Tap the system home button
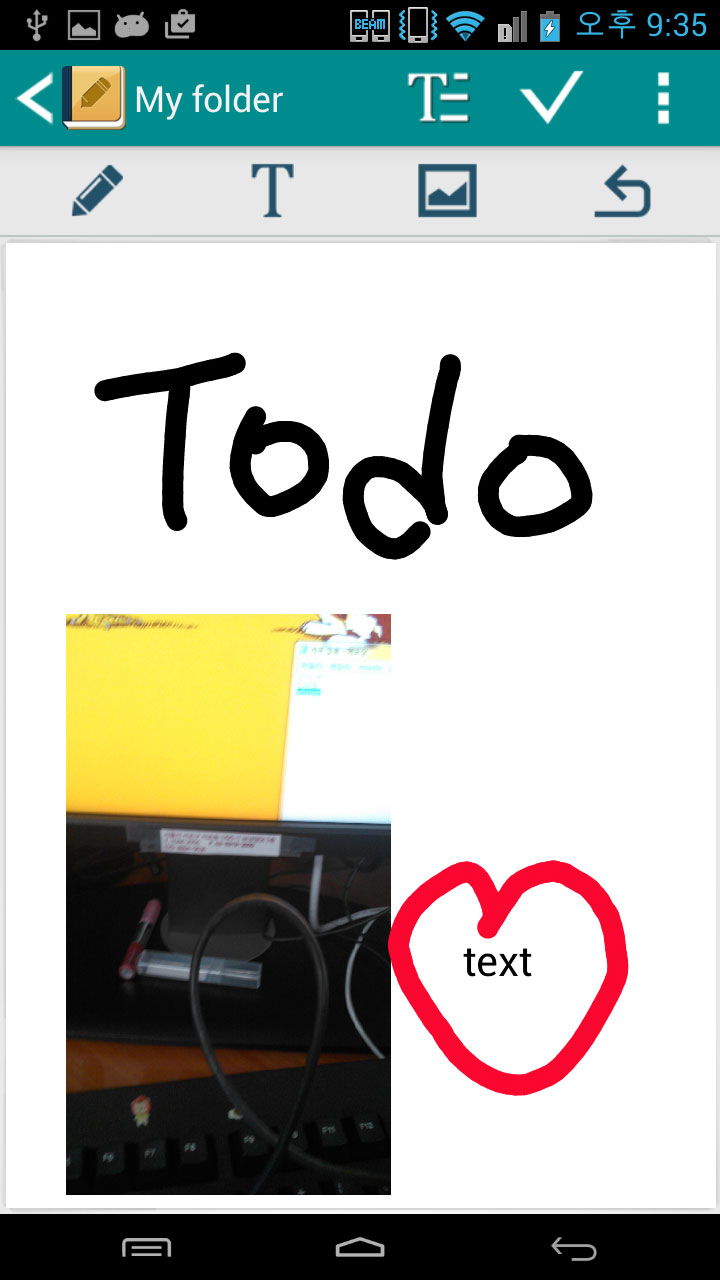 (360, 1247)
